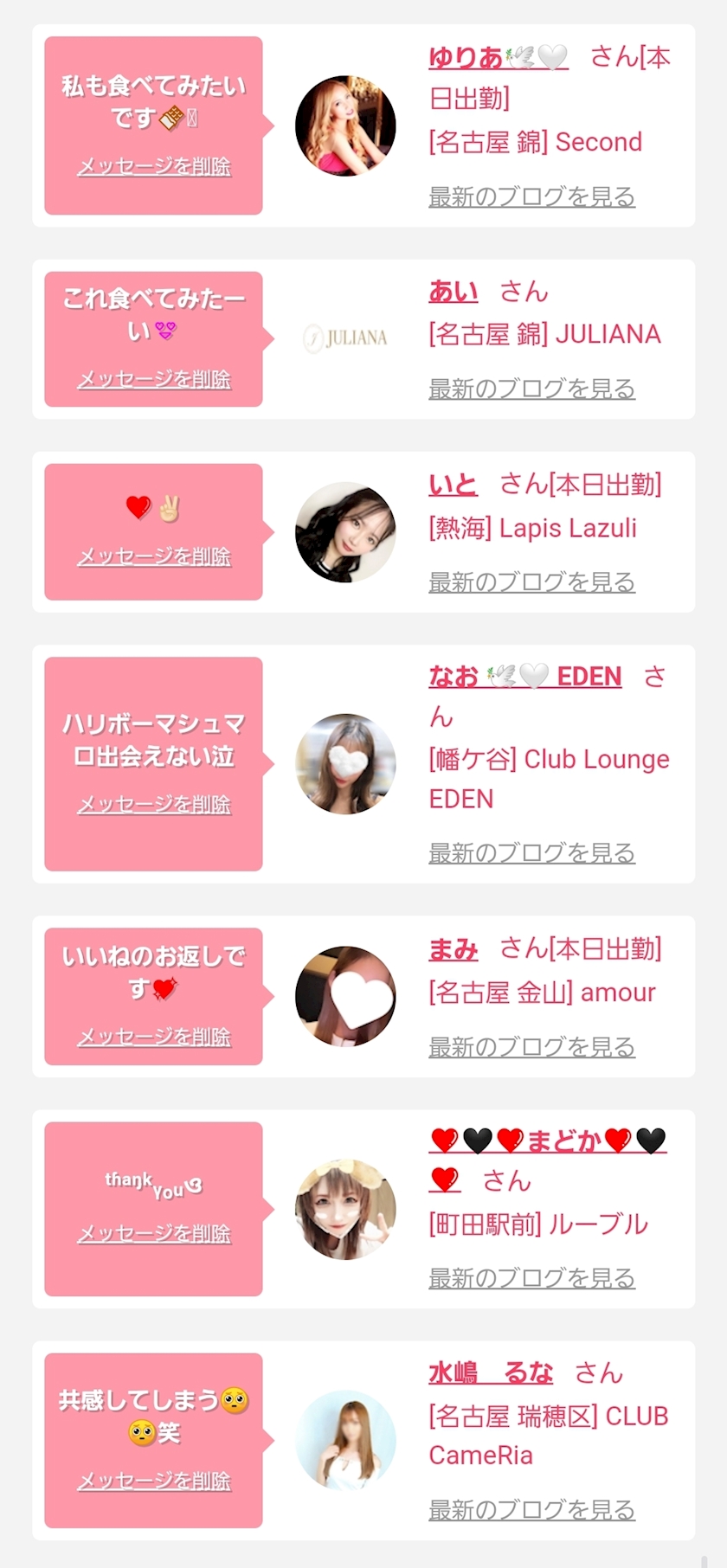
Task: View latest blog of まみ at amour
Action: 531,1047
